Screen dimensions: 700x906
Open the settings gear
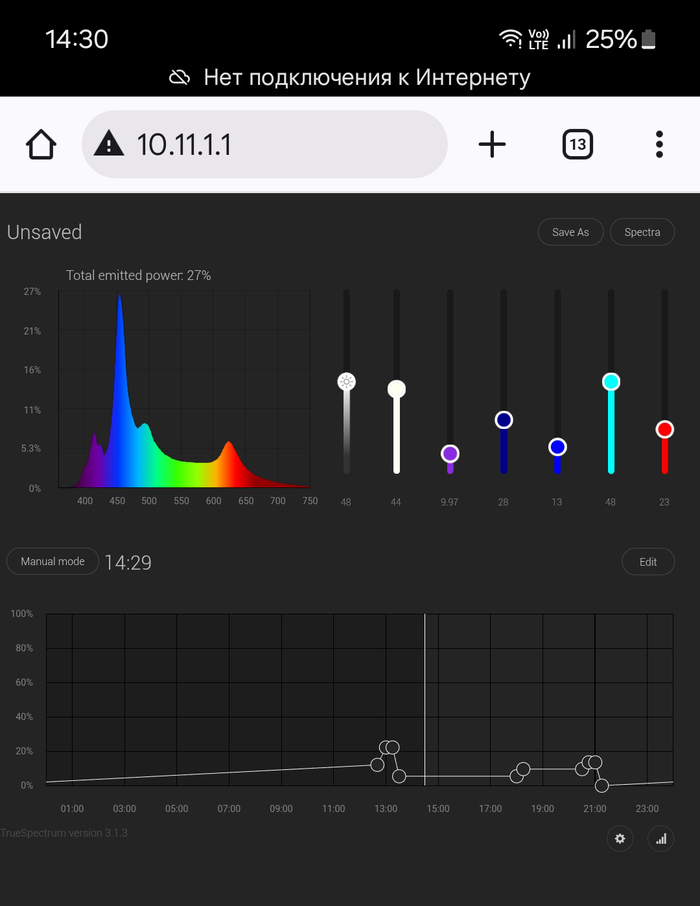(x=620, y=839)
